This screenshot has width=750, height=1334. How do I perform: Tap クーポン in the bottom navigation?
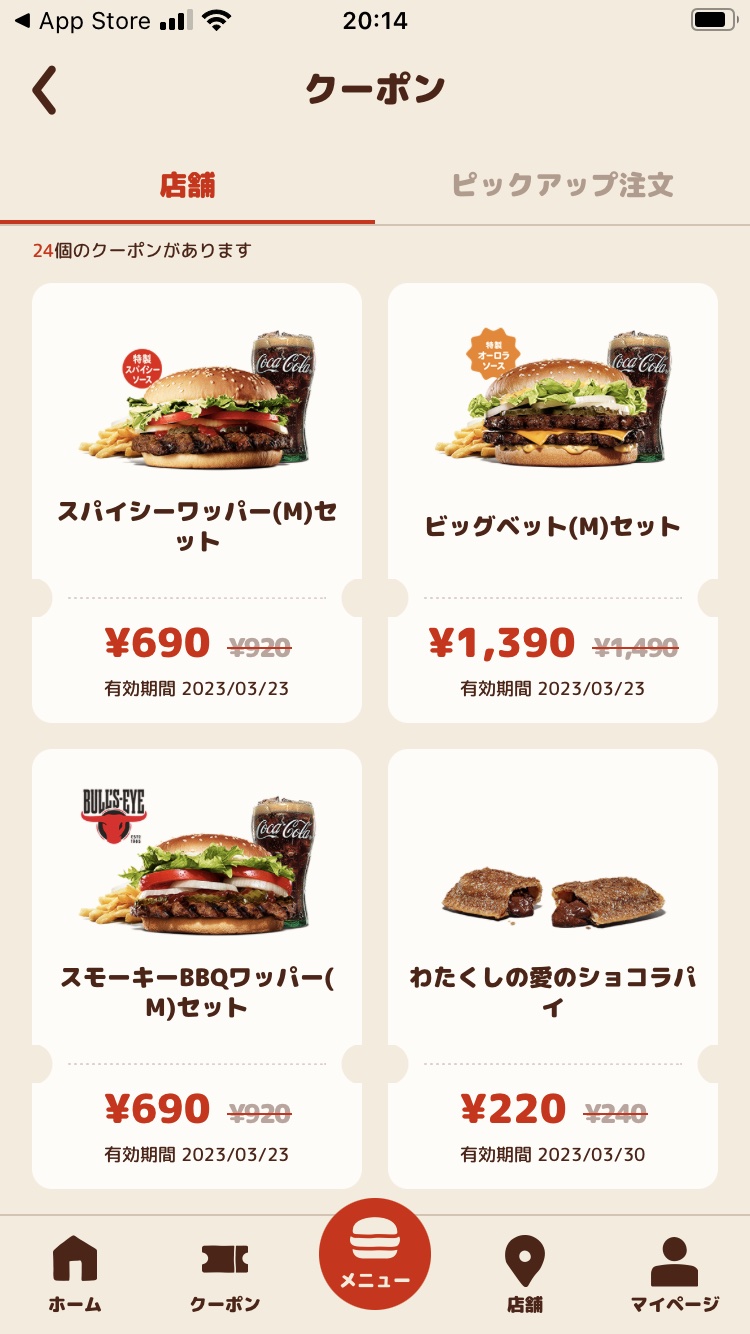(x=225, y=1274)
